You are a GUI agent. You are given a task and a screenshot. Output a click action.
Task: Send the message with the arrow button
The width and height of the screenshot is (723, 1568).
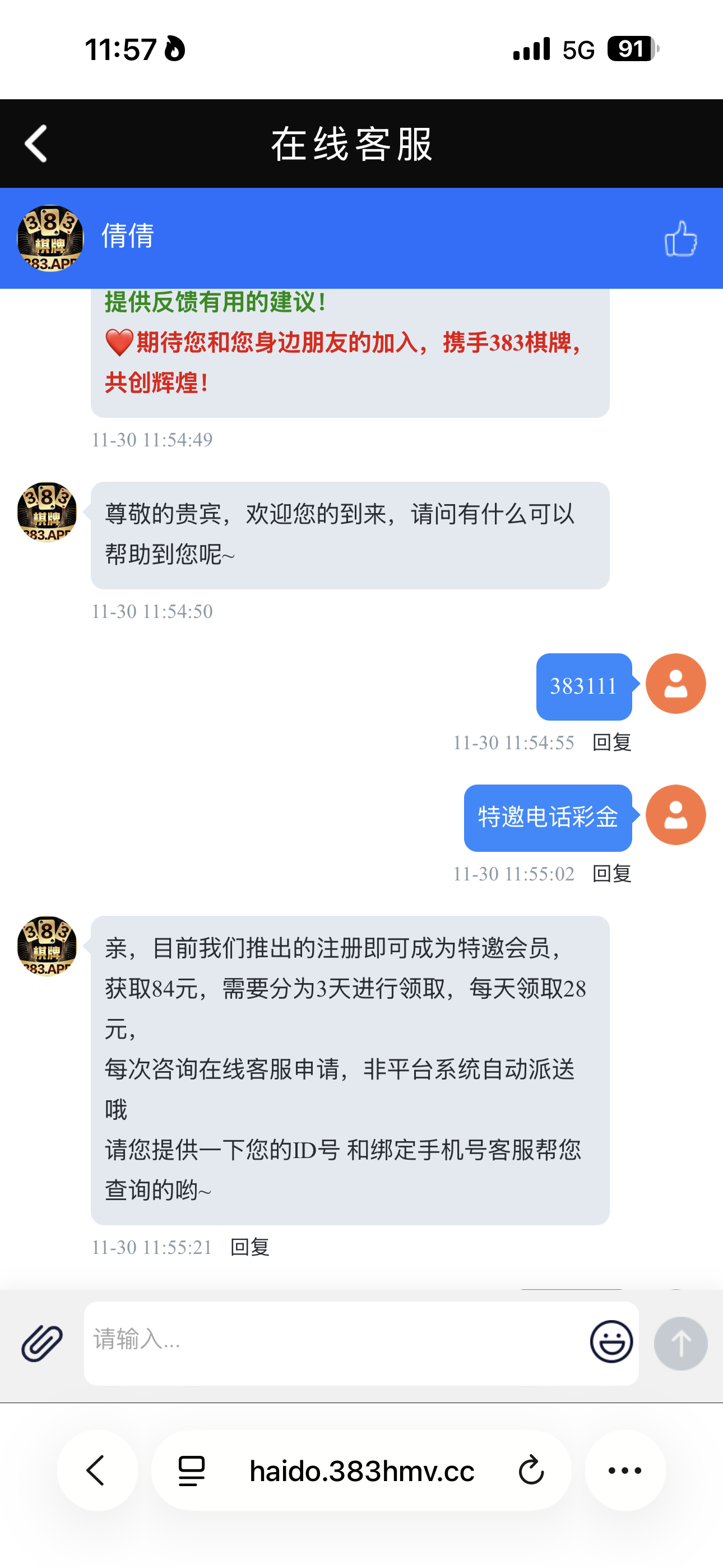point(680,1343)
